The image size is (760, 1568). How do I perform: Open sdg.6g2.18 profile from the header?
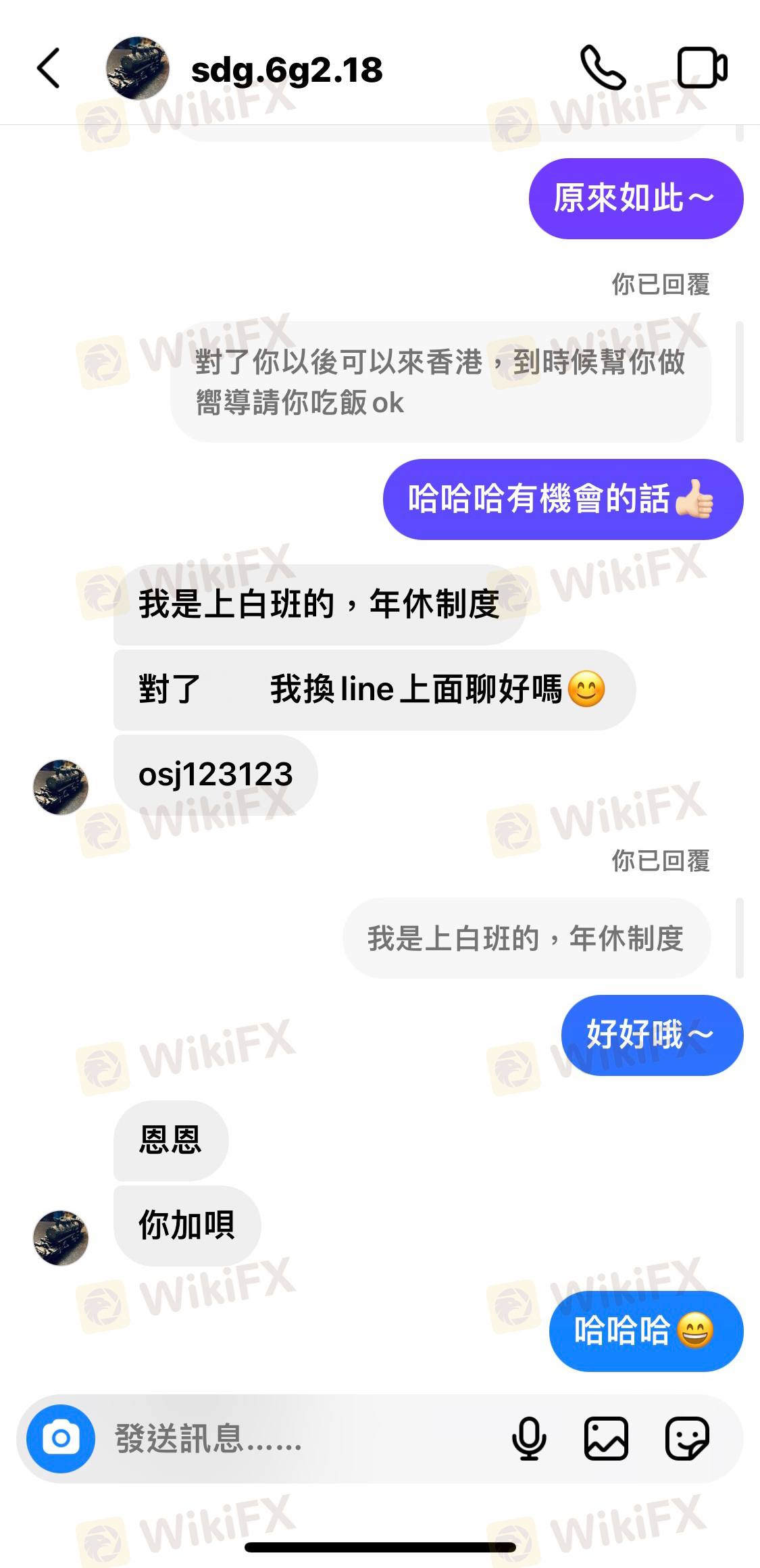286,70
